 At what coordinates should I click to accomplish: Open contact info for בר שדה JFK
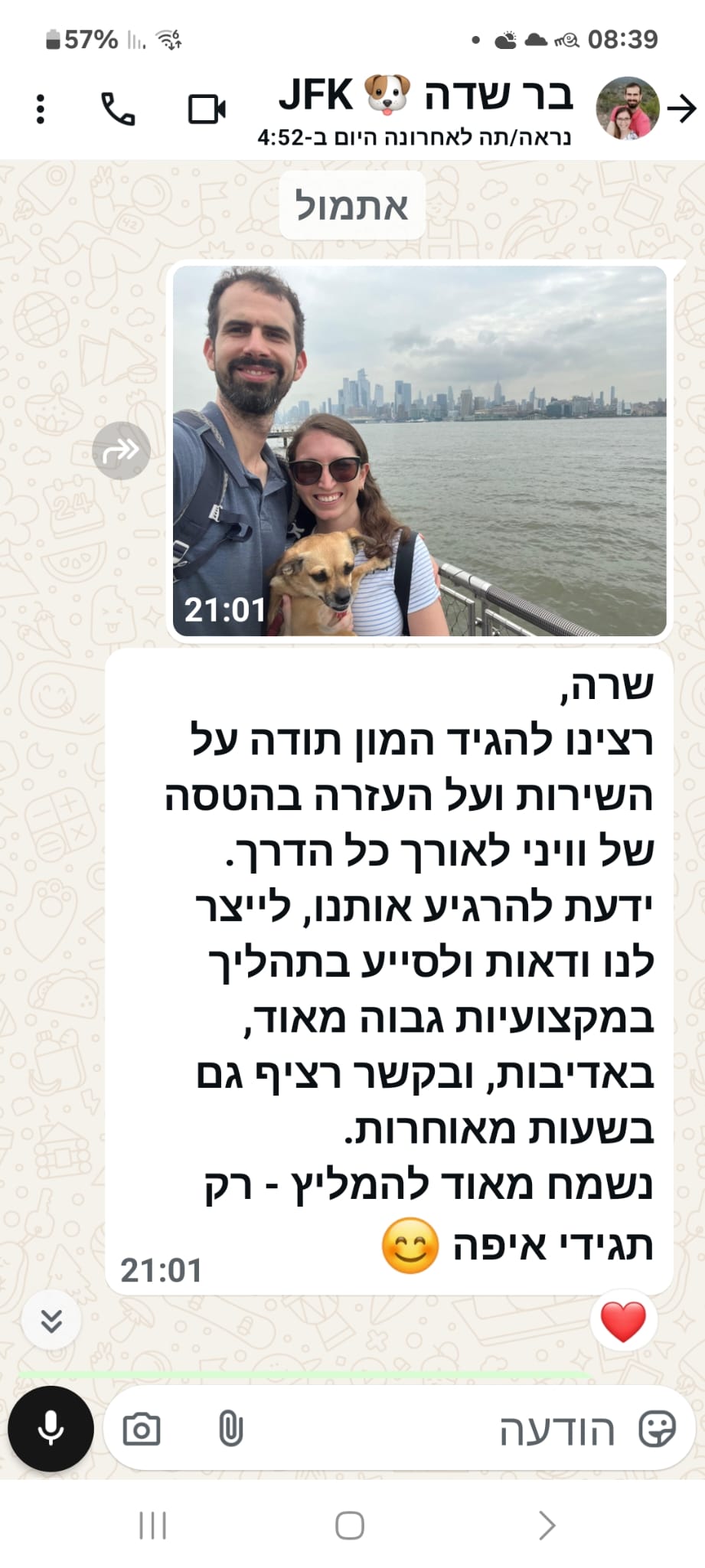coord(423,111)
